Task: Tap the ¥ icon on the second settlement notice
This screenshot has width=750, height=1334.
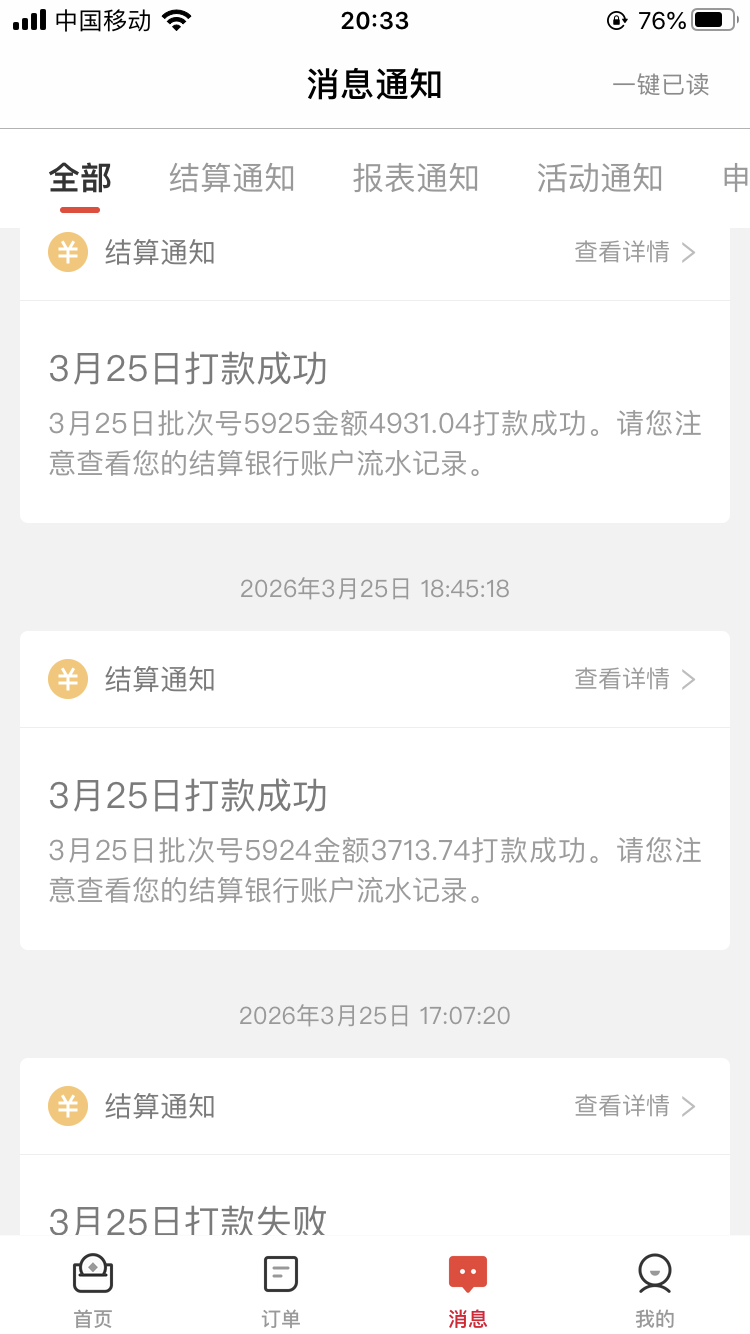Action: pyautogui.click(x=67, y=679)
